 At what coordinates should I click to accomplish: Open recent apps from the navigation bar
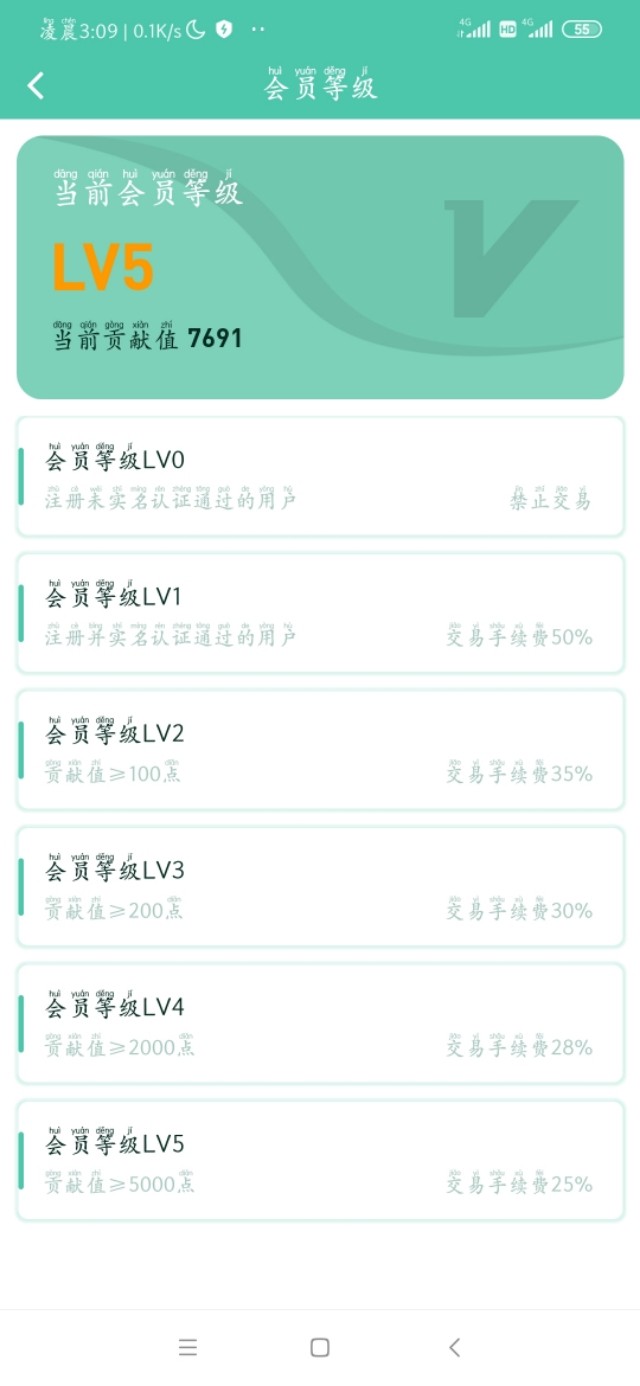(187, 1347)
